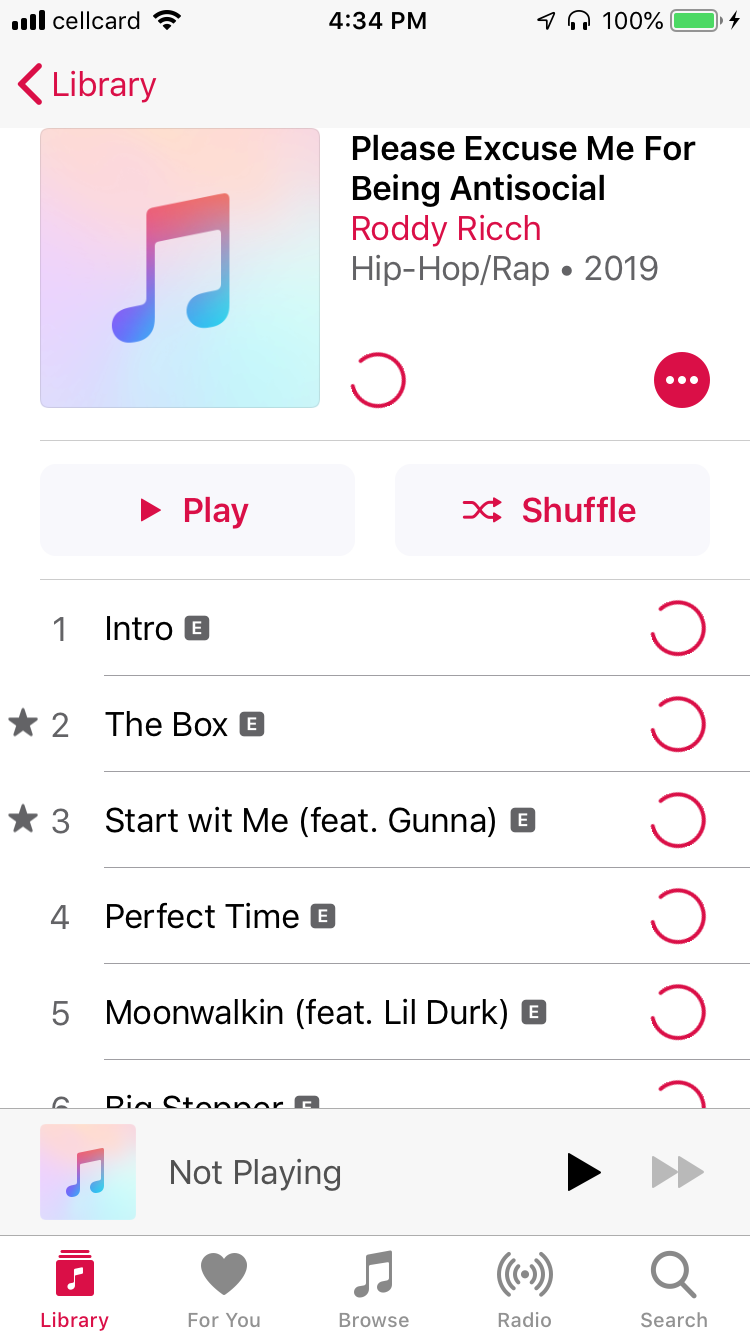This screenshot has height=1334, width=750.
Task: Shuffle the album
Action: tap(552, 510)
